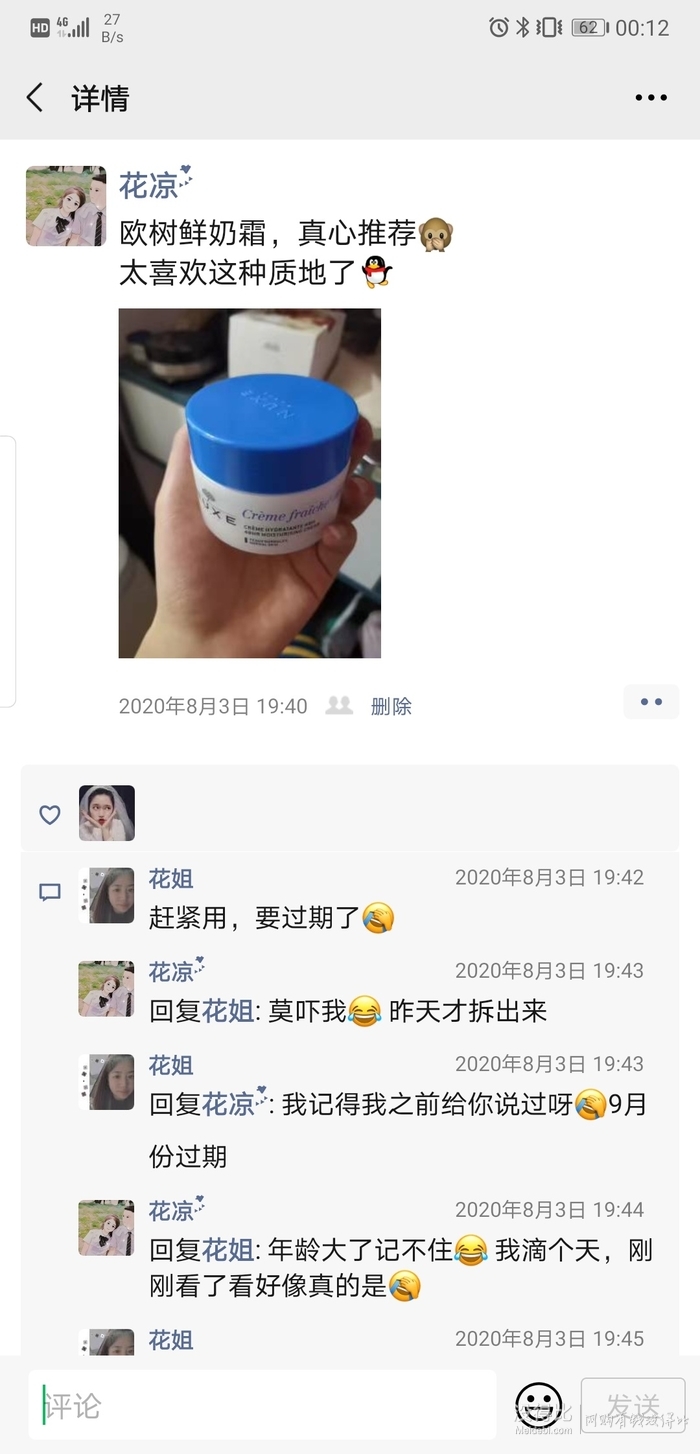
Task: Open the profile of the liker avatar
Action: [x=107, y=813]
